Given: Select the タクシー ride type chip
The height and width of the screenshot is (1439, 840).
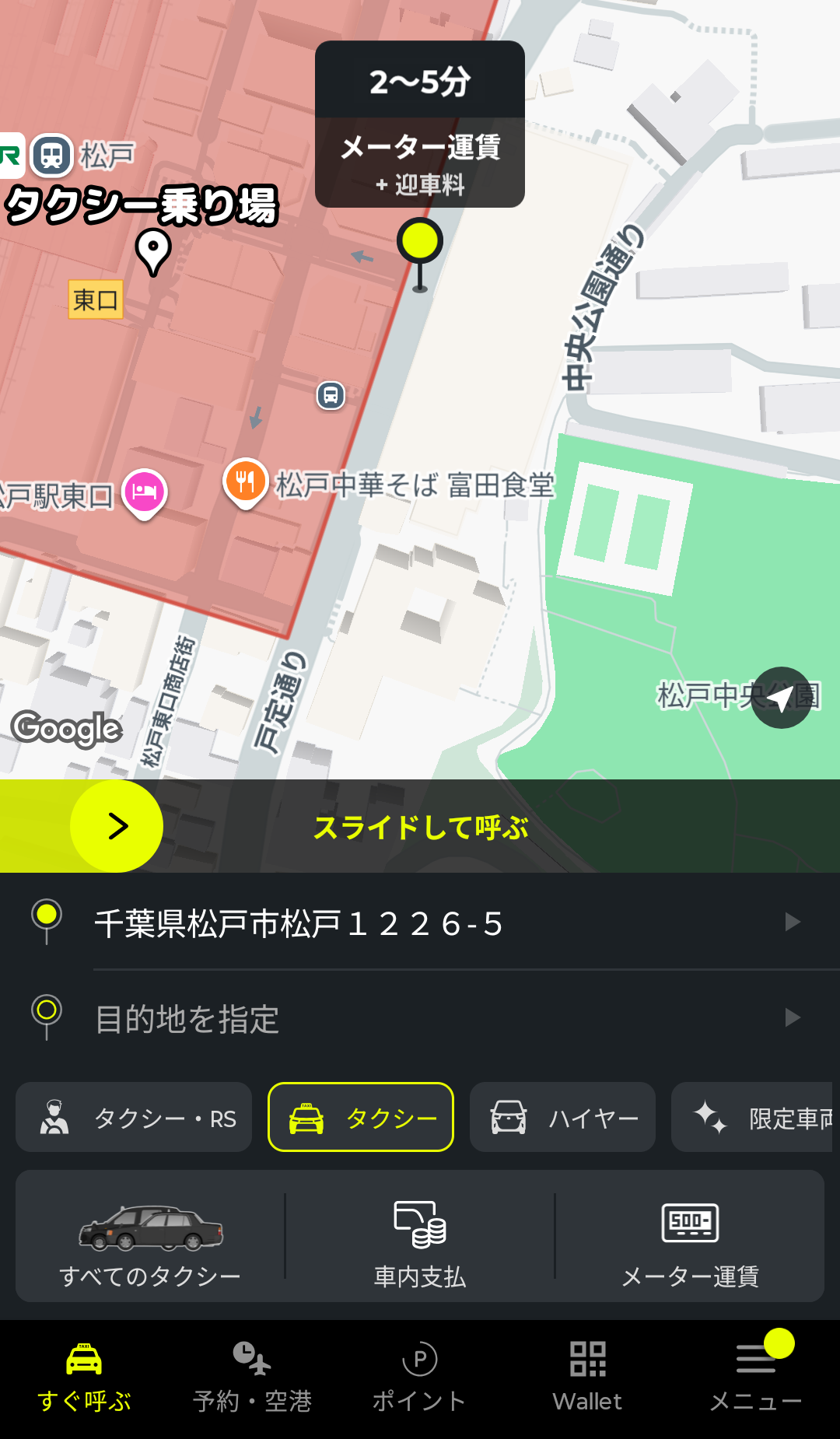Looking at the screenshot, I should click(361, 1118).
